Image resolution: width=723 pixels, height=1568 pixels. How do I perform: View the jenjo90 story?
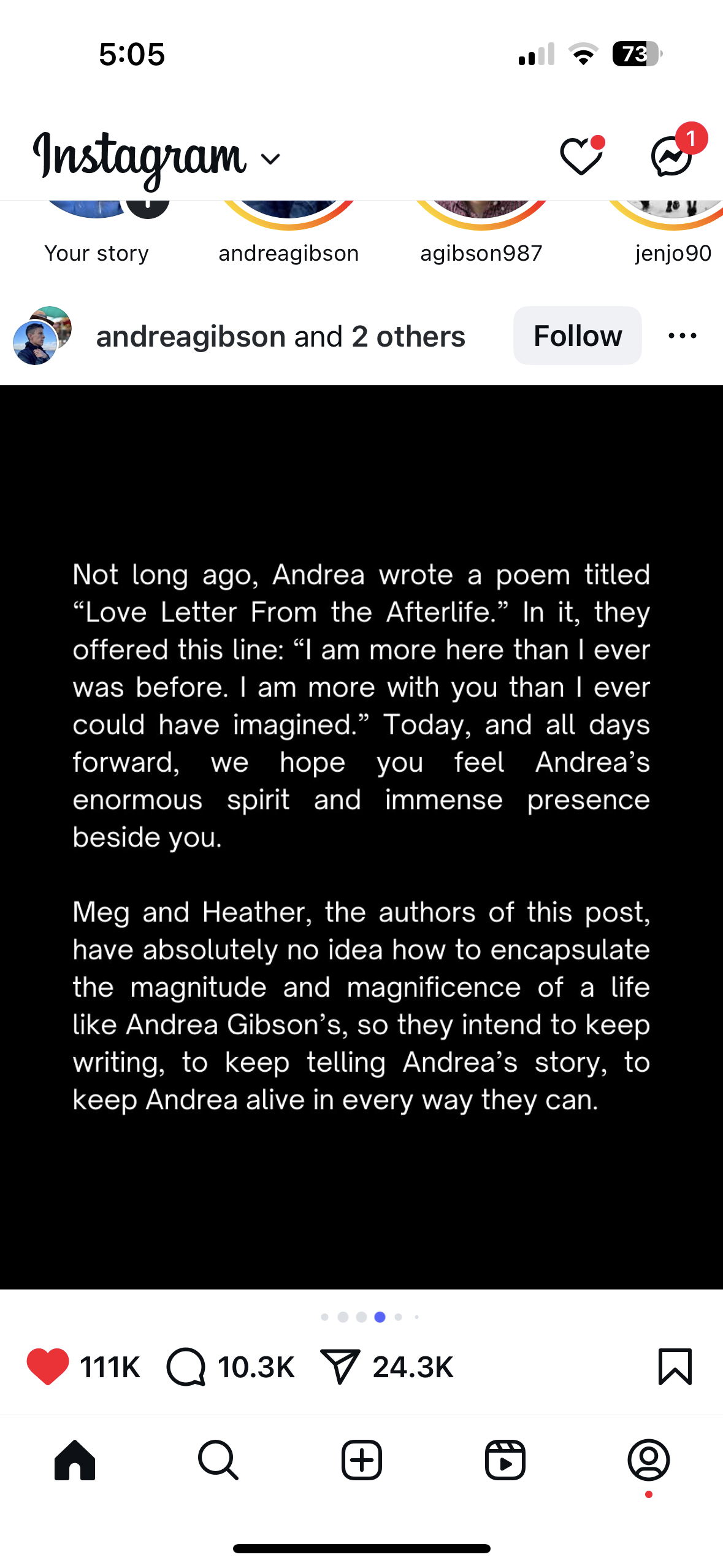pos(673,233)
